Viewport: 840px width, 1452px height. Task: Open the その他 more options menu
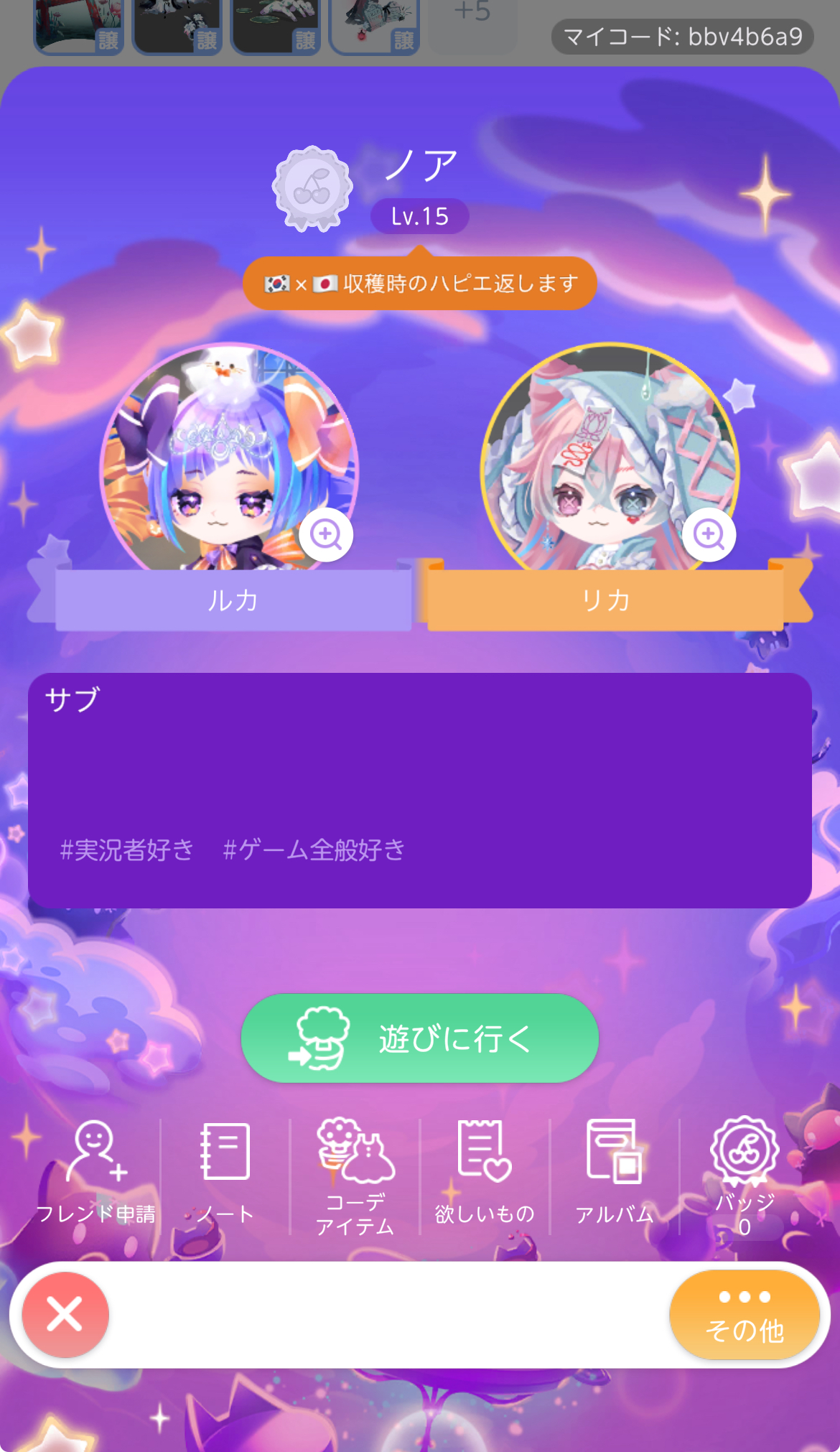[x=745, y=1314]
